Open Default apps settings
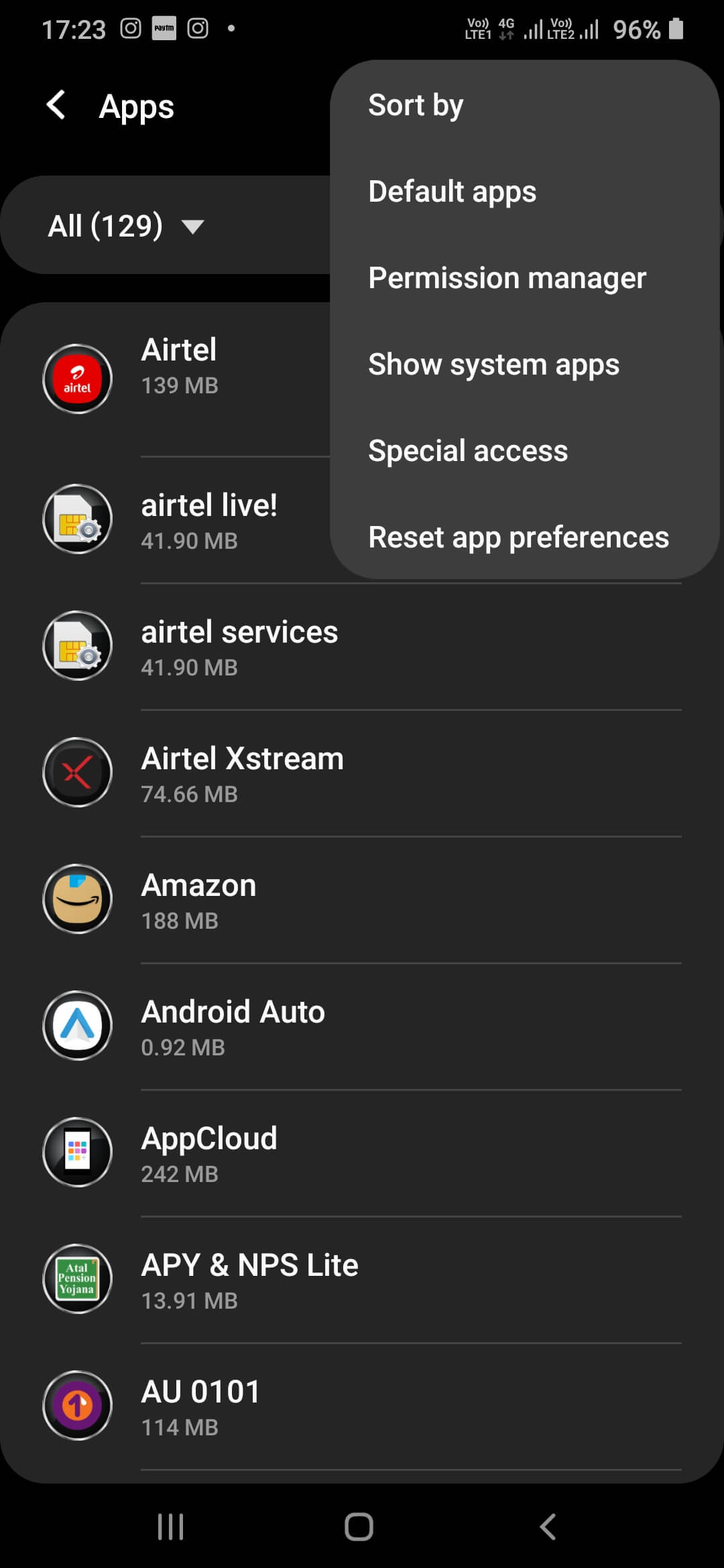The height and width of the screenshot is (1568, 724). pyautogui.click(x=452, y=191)
